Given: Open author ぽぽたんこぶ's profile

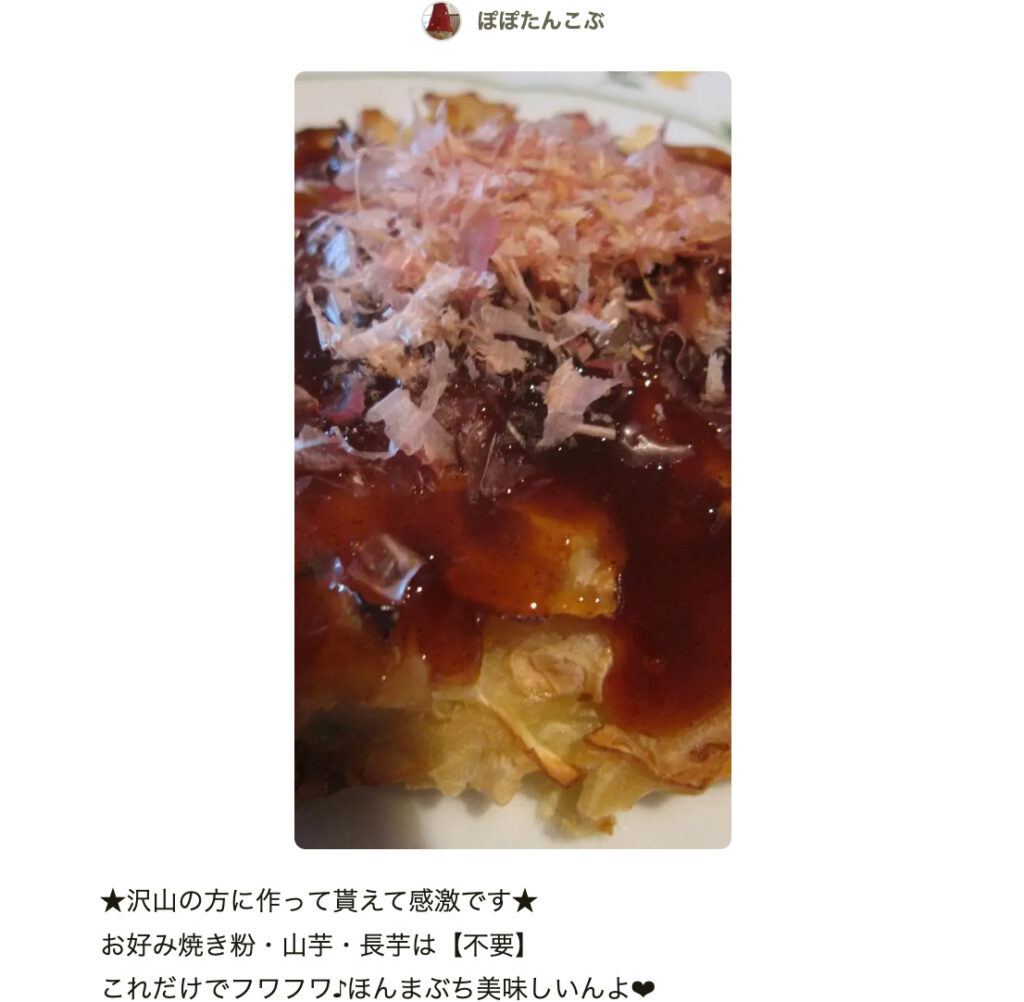Looking at the screenshot, I should click(x=539, y=21).
